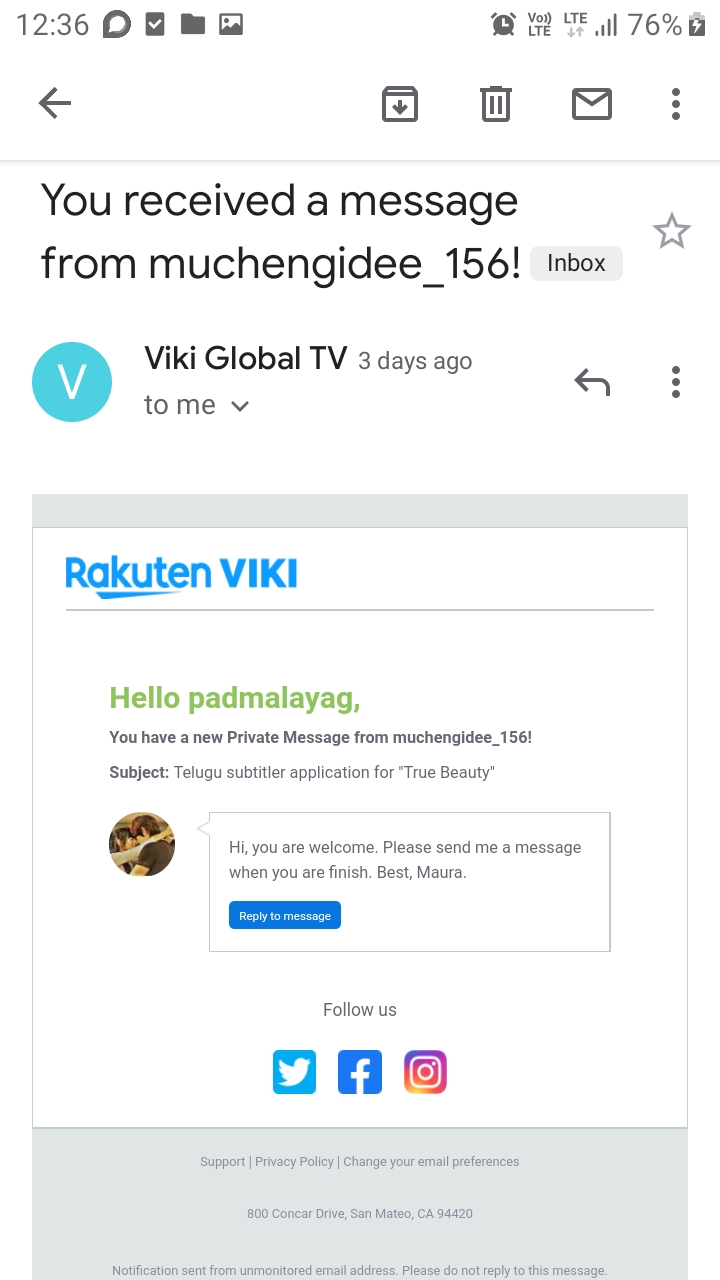Go back to the inbox
This screenshot has width=720, height=1280.
point(55,103)
